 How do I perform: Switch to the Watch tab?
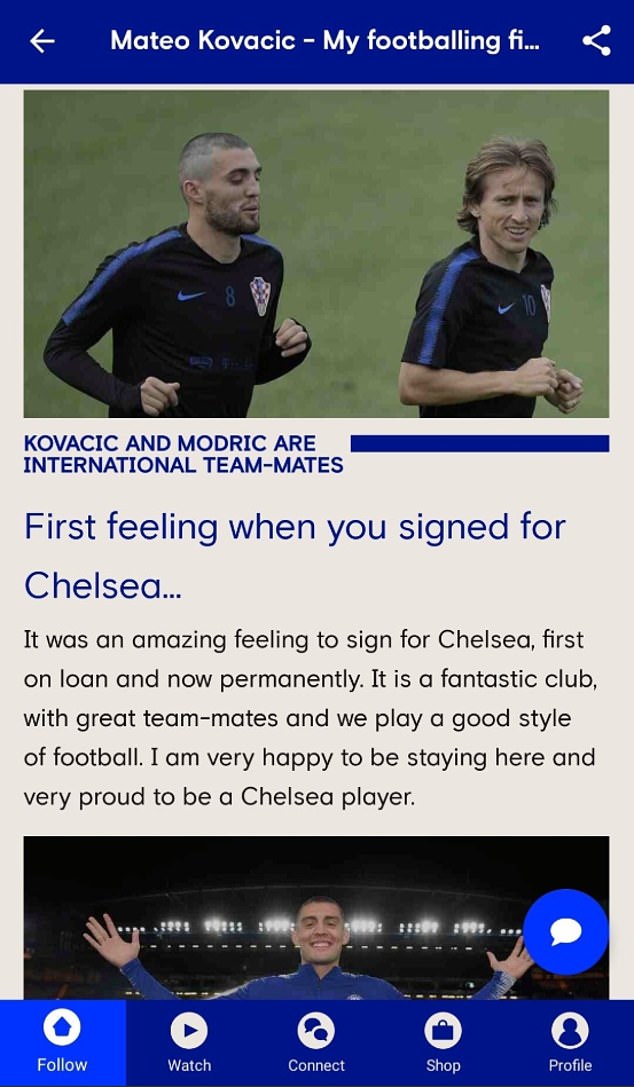189,1043
